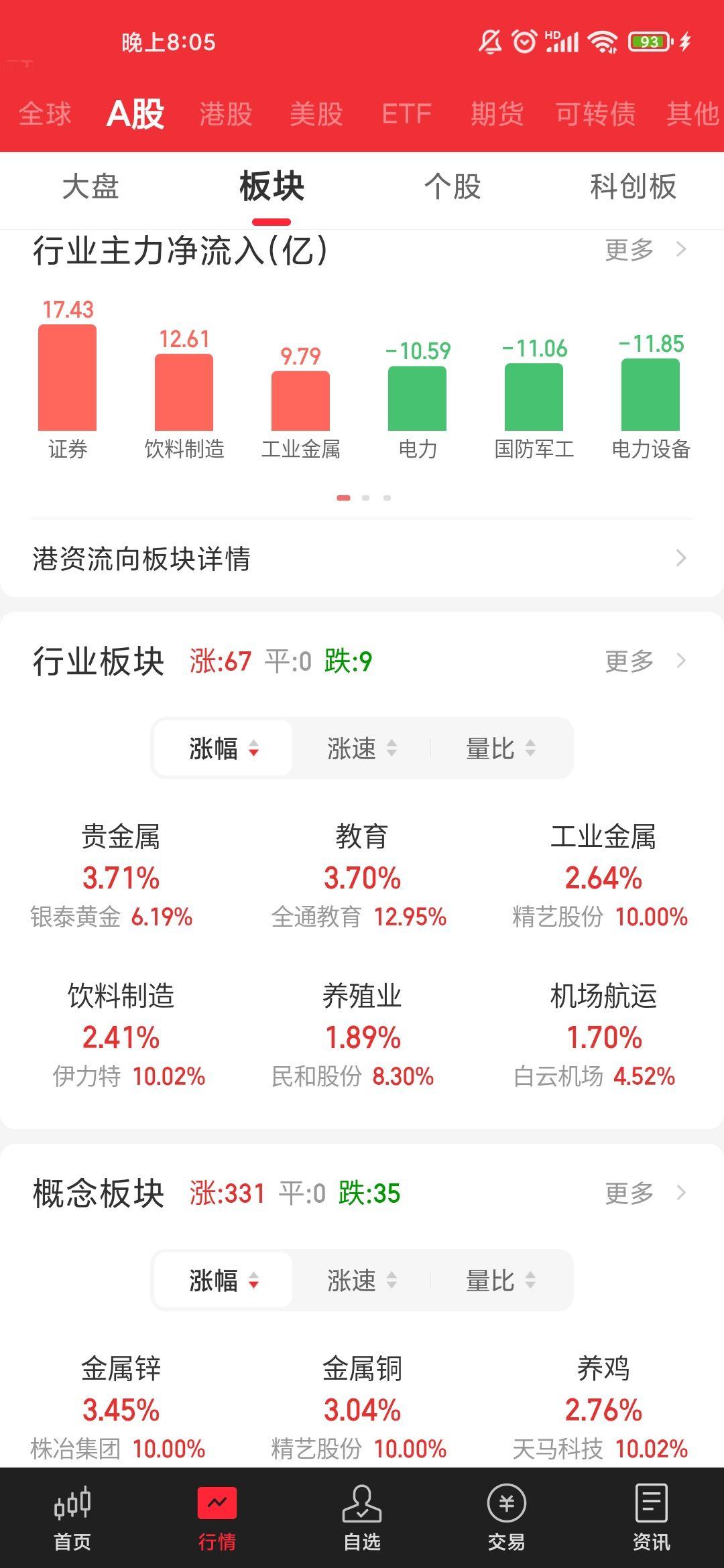The height and width of the screenshot is (1568, 724).
Task: Select the 个股 sub-tab
Action: point(452,186)
